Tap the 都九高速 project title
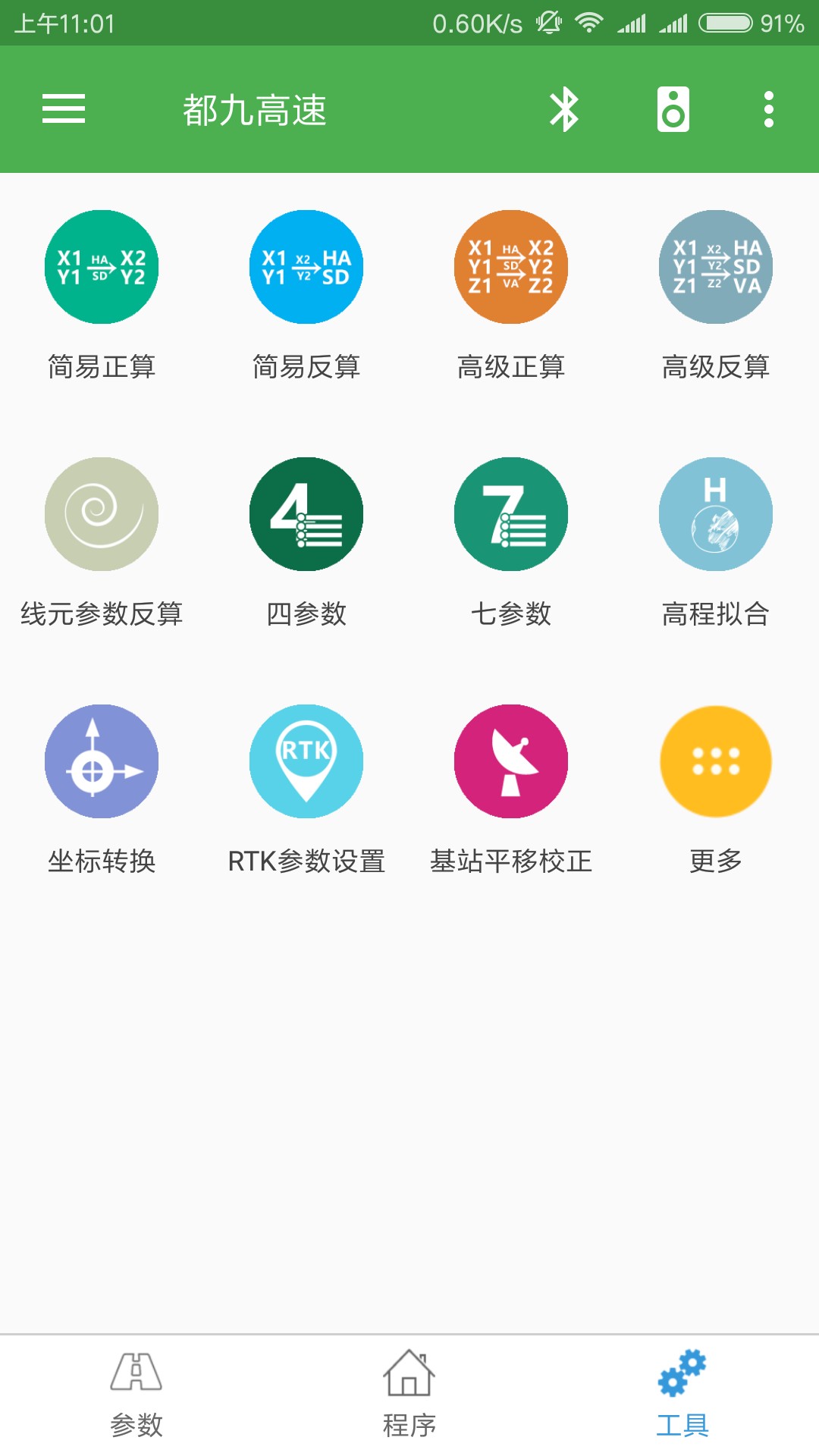Image resolution: width=819 pixels, height=1456 pixels. (x=255, y=108)
